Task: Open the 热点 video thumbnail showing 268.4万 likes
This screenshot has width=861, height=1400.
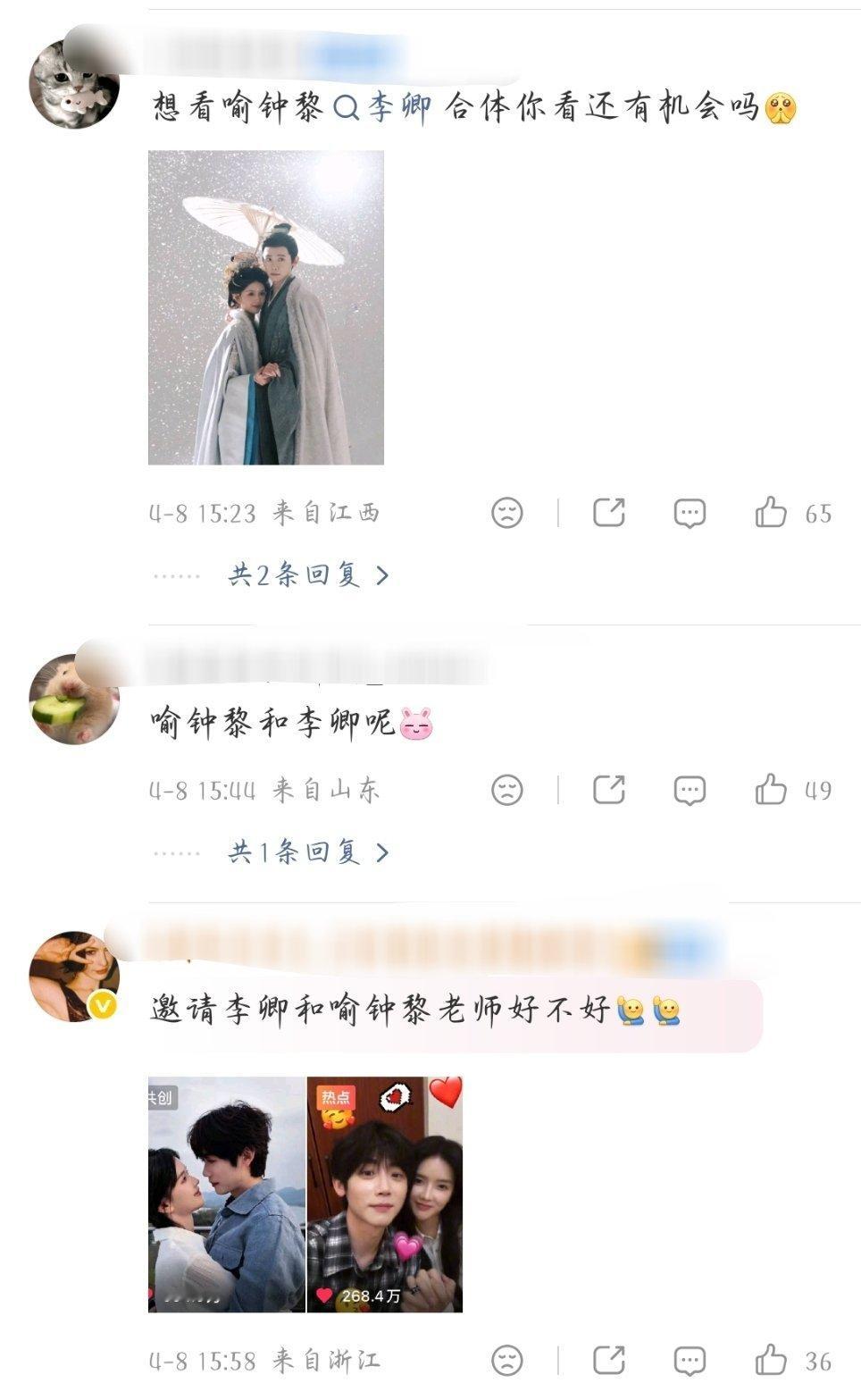Action: tap(384, 1193)
